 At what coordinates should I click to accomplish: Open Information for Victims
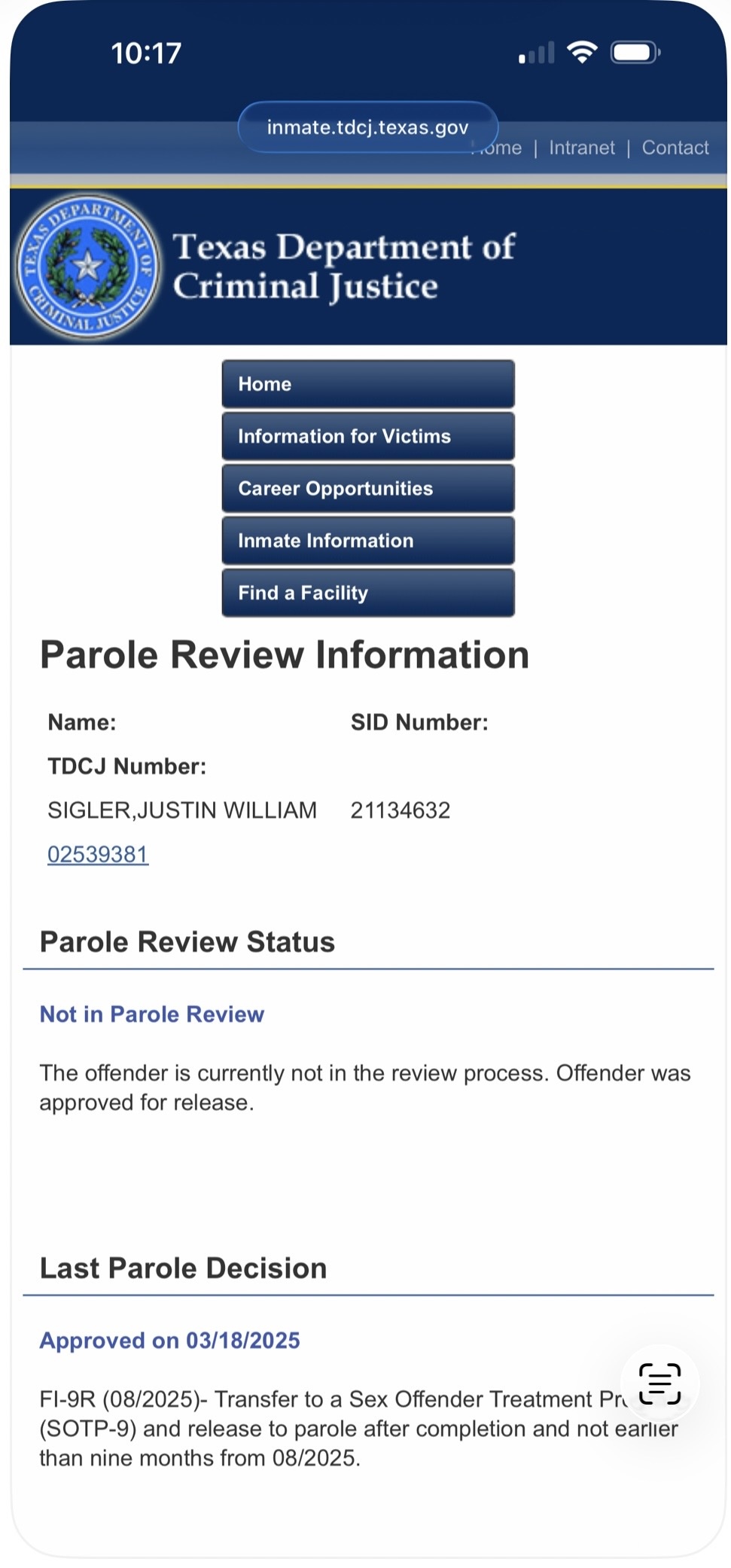pos(367,436)
